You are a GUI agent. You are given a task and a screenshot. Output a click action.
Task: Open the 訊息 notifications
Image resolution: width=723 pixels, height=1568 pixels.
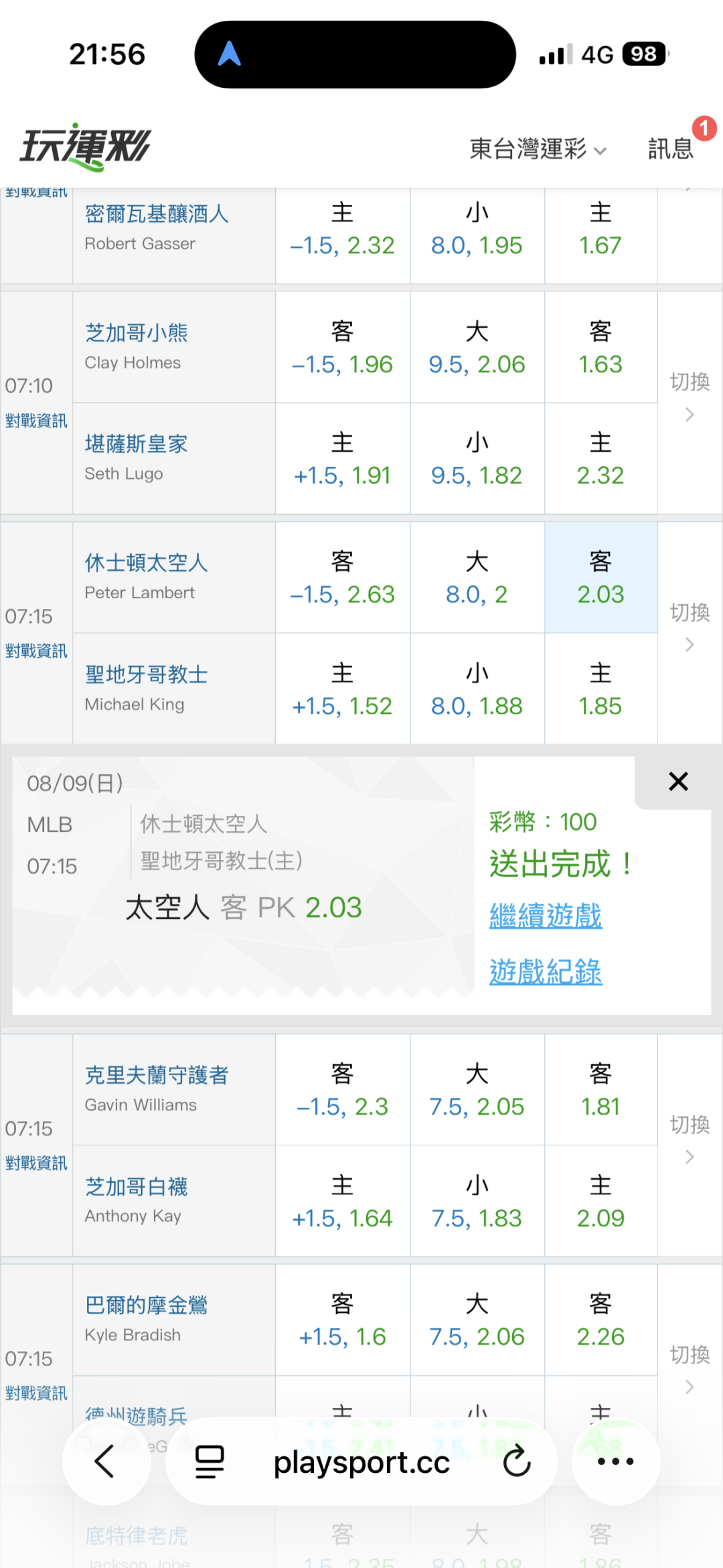click(671, 149)
